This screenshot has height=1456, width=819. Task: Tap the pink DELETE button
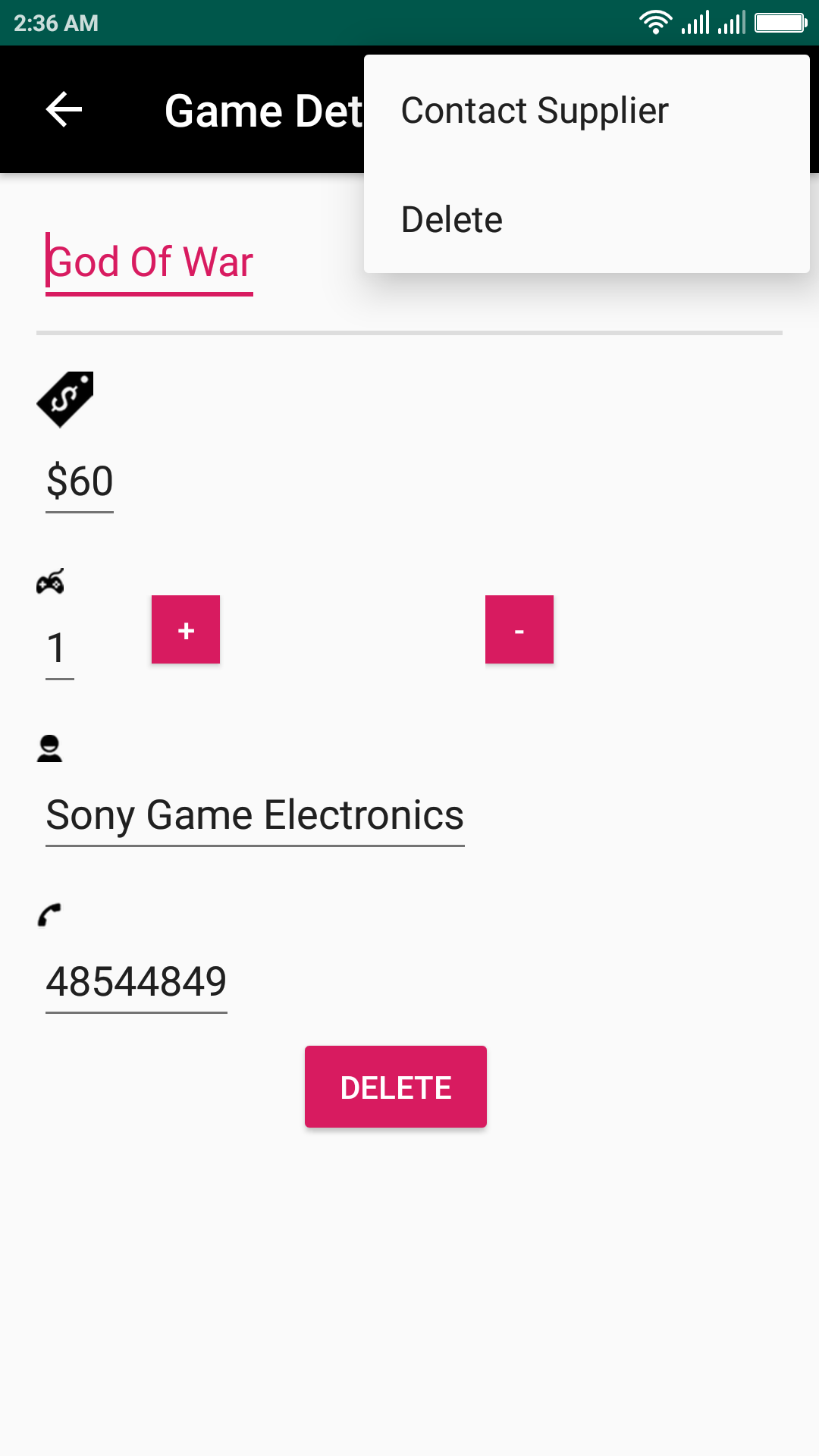pyautogui.click(x=396, y=1087)
